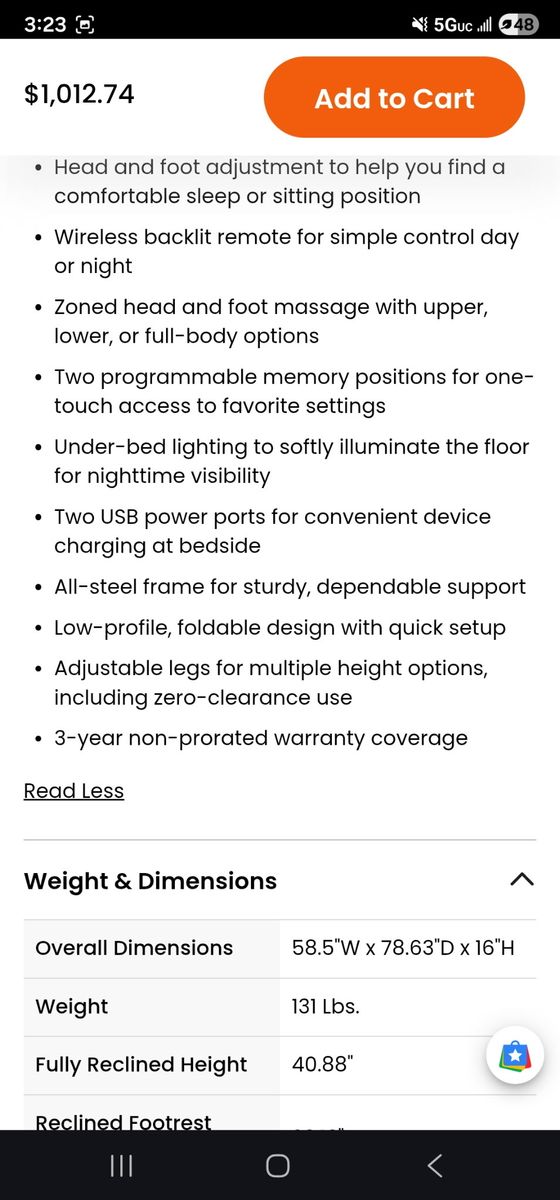Go back using the system back button
The width and height of the screenshot is (560, 1200).
coord(434,1165)
